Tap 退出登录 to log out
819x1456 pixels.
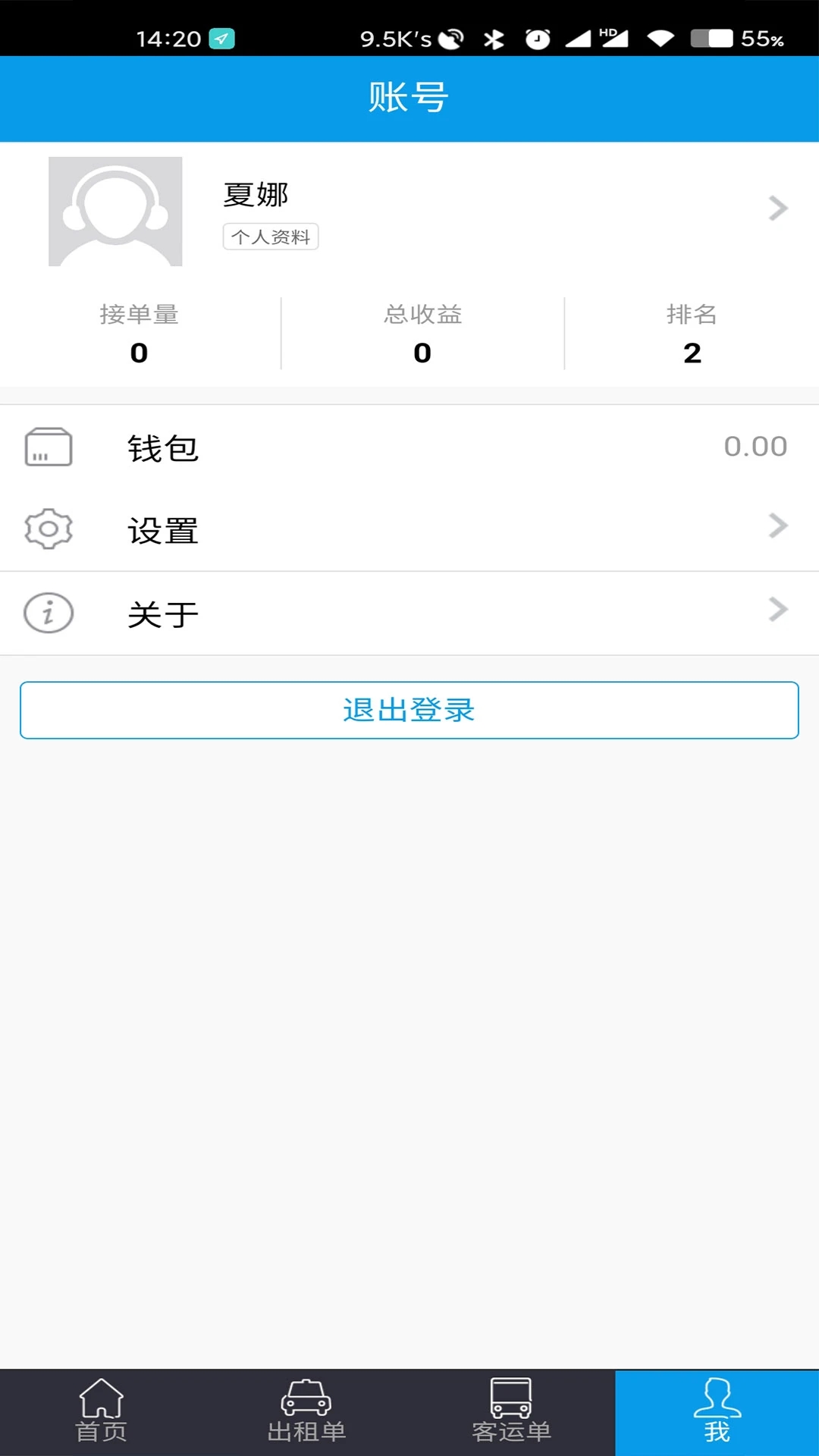[409, 710]
